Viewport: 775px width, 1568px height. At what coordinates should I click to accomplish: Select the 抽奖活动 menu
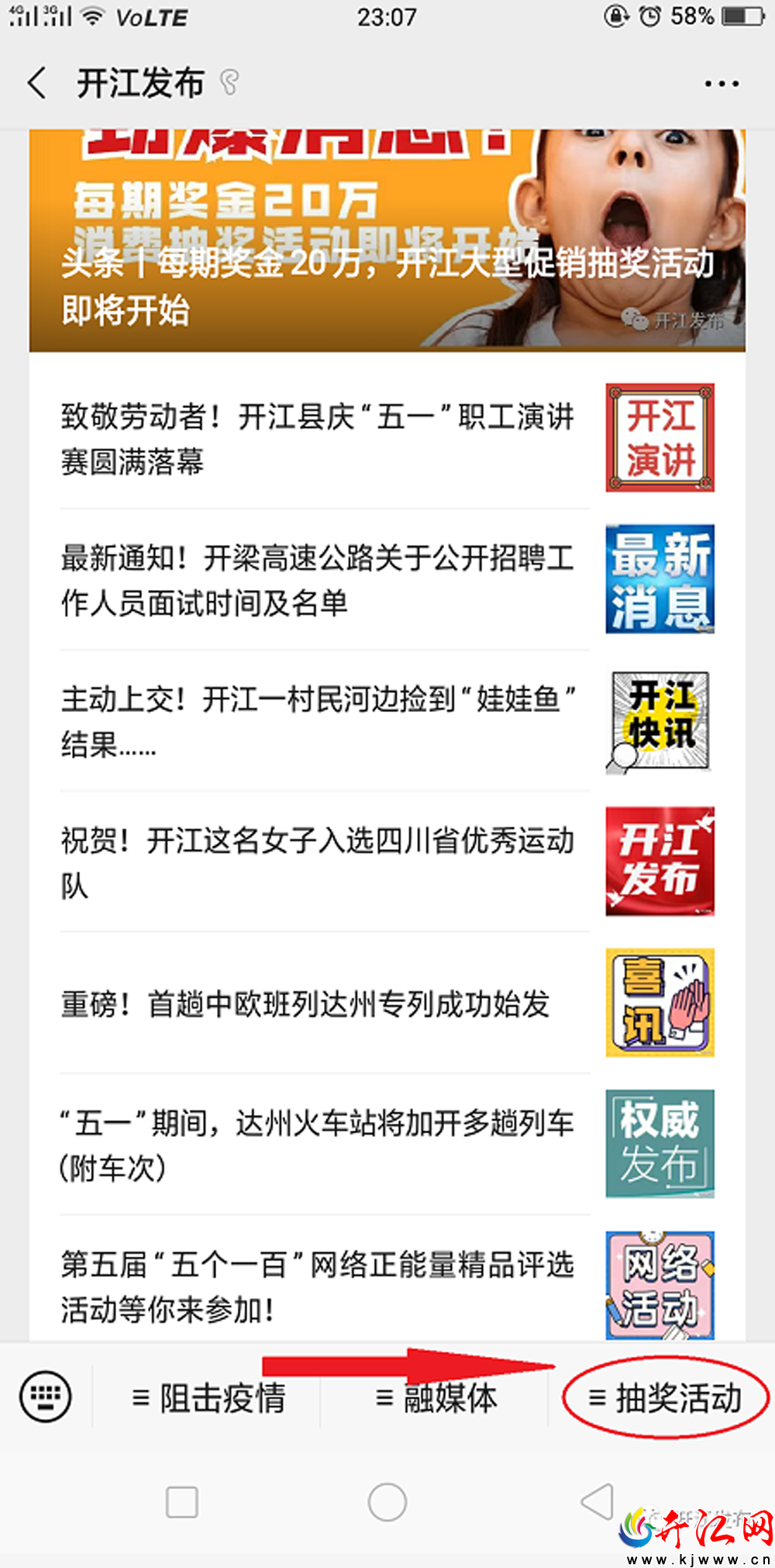point(664,1397)
